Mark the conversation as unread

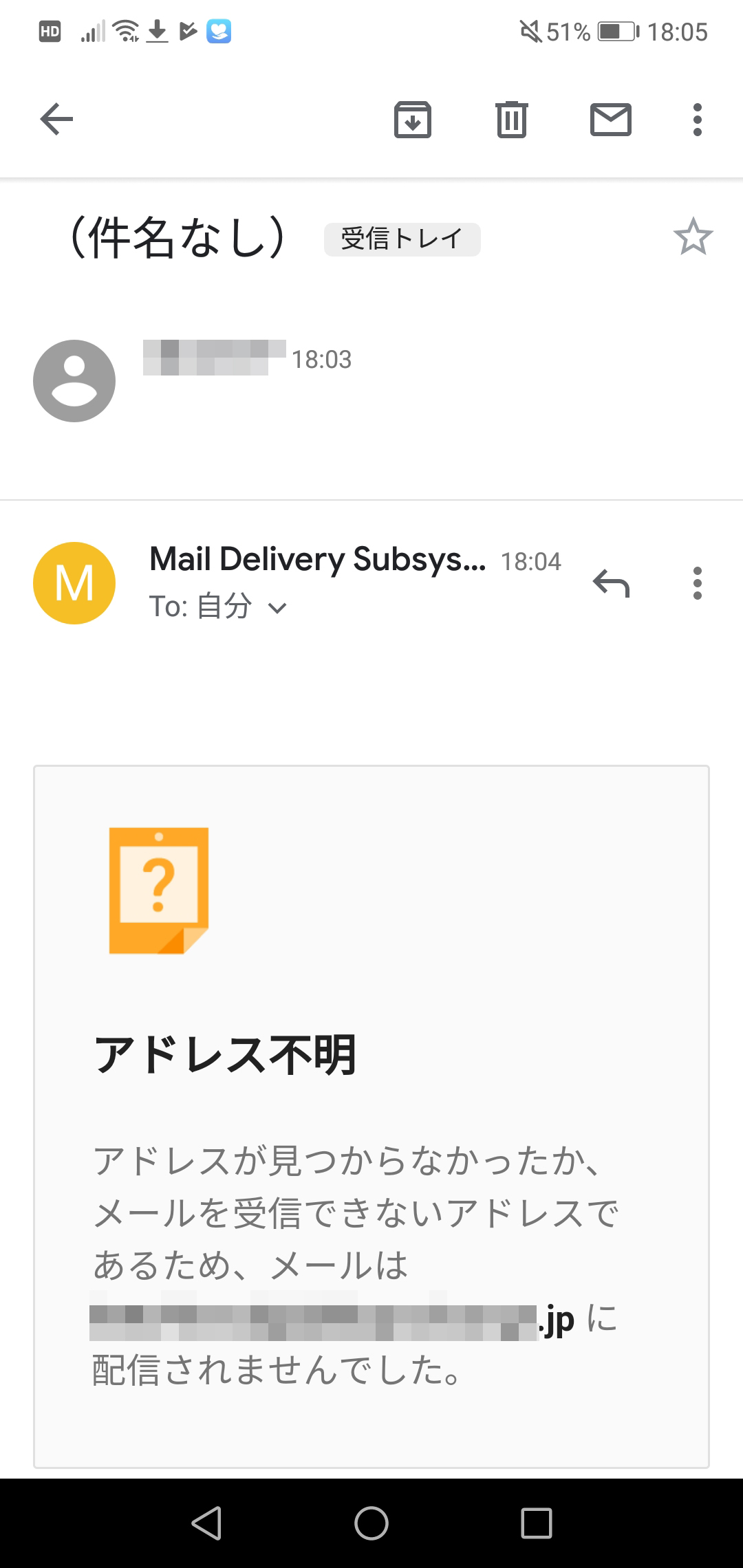pyautogui.click(x=611, y=120)
